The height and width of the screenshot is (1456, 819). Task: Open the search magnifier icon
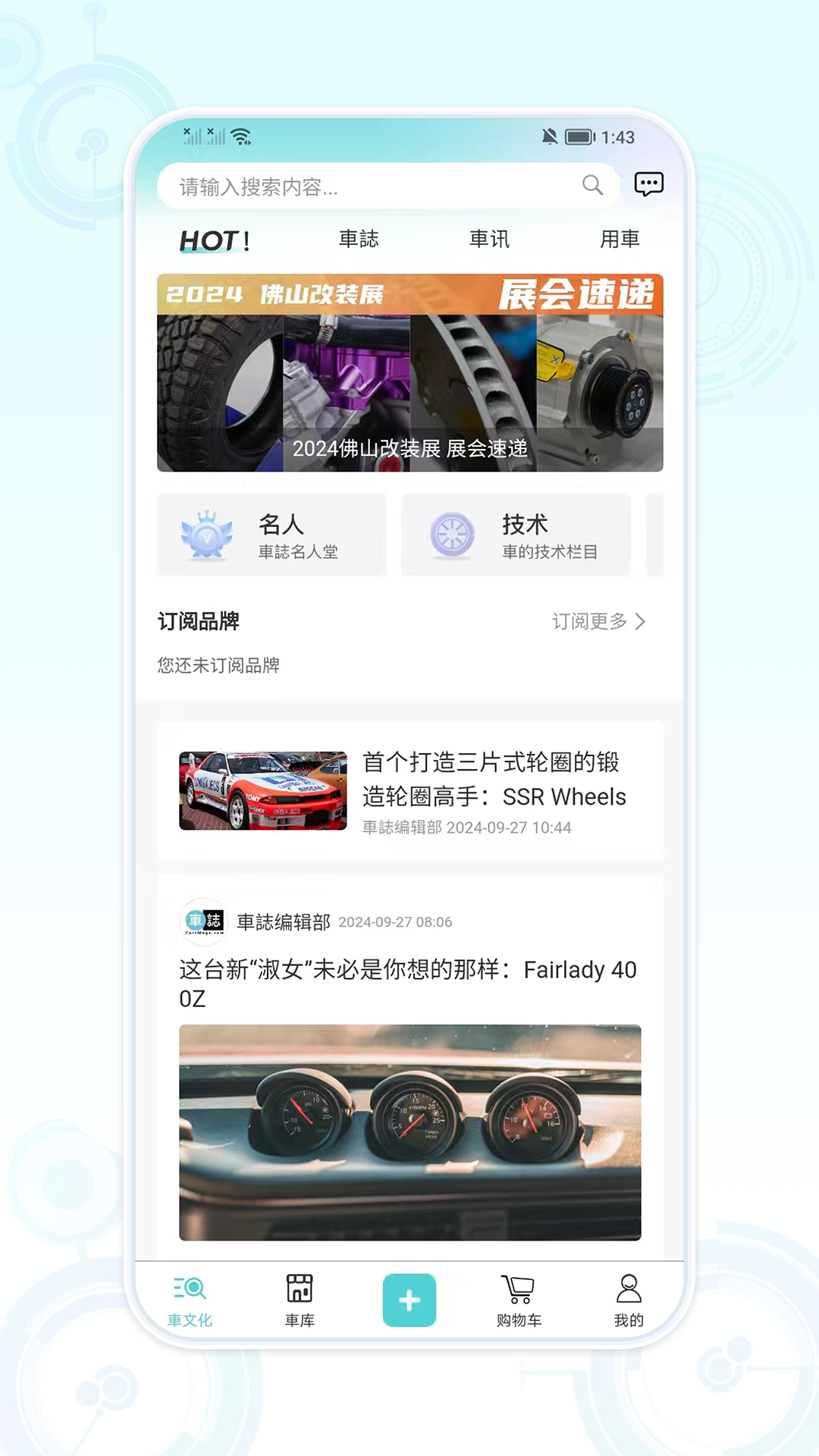pyautogui.click(x=592, y=186)
